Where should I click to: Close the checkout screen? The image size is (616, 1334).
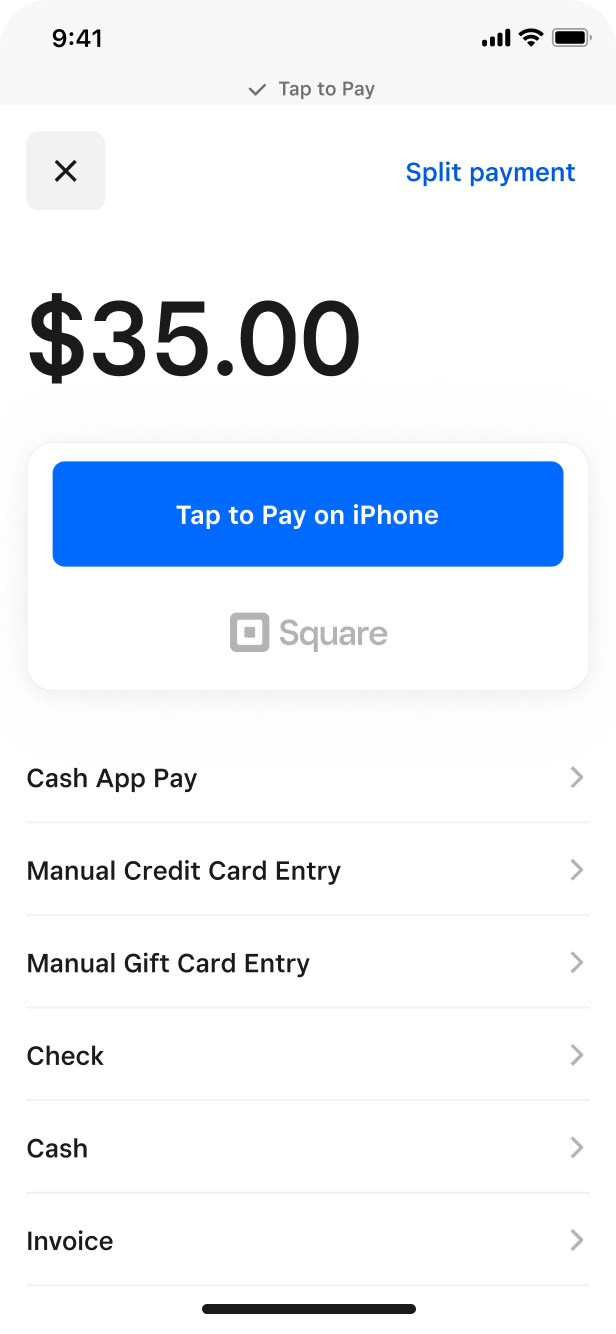(x=65, y=171)
